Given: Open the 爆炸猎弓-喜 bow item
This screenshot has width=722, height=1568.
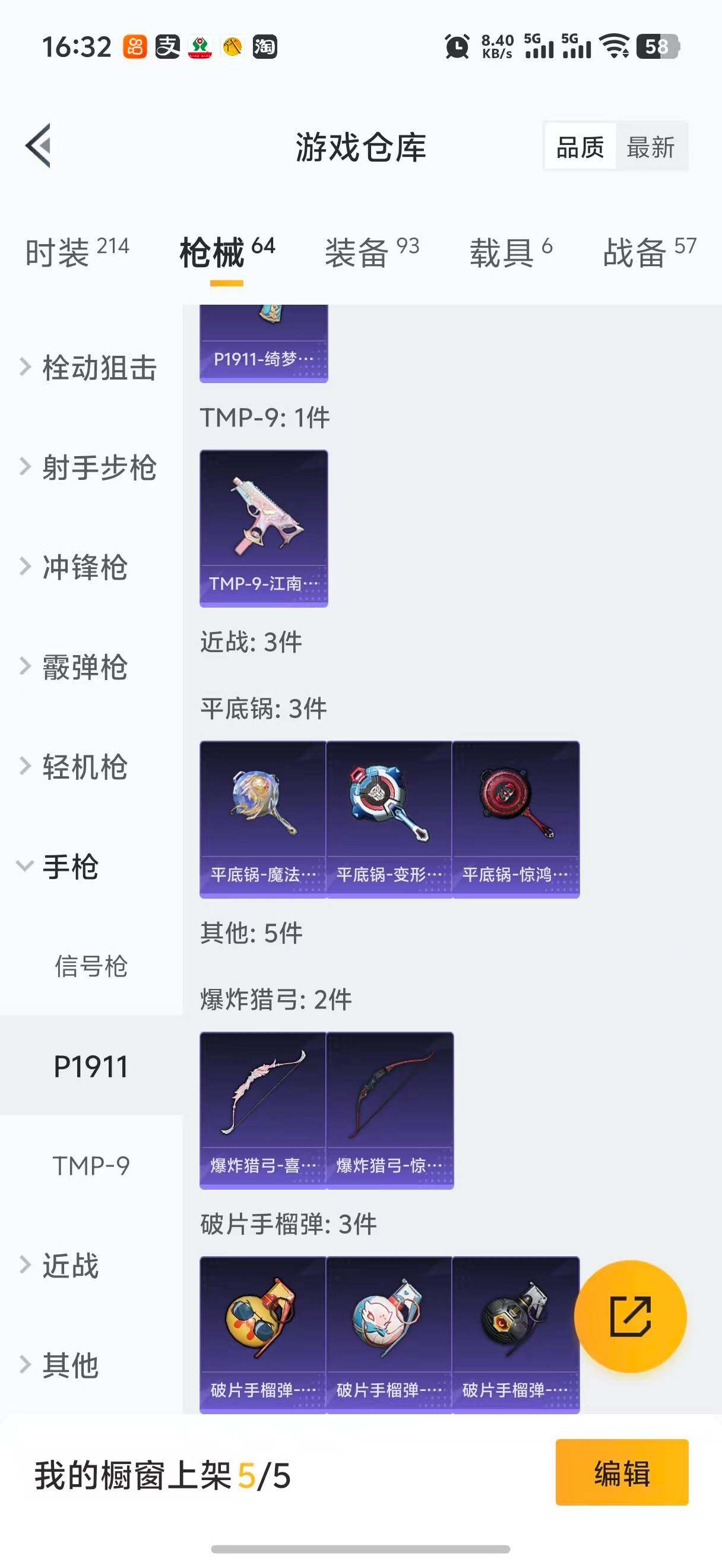Looking at the screenshot, I should click(263, 1107).
